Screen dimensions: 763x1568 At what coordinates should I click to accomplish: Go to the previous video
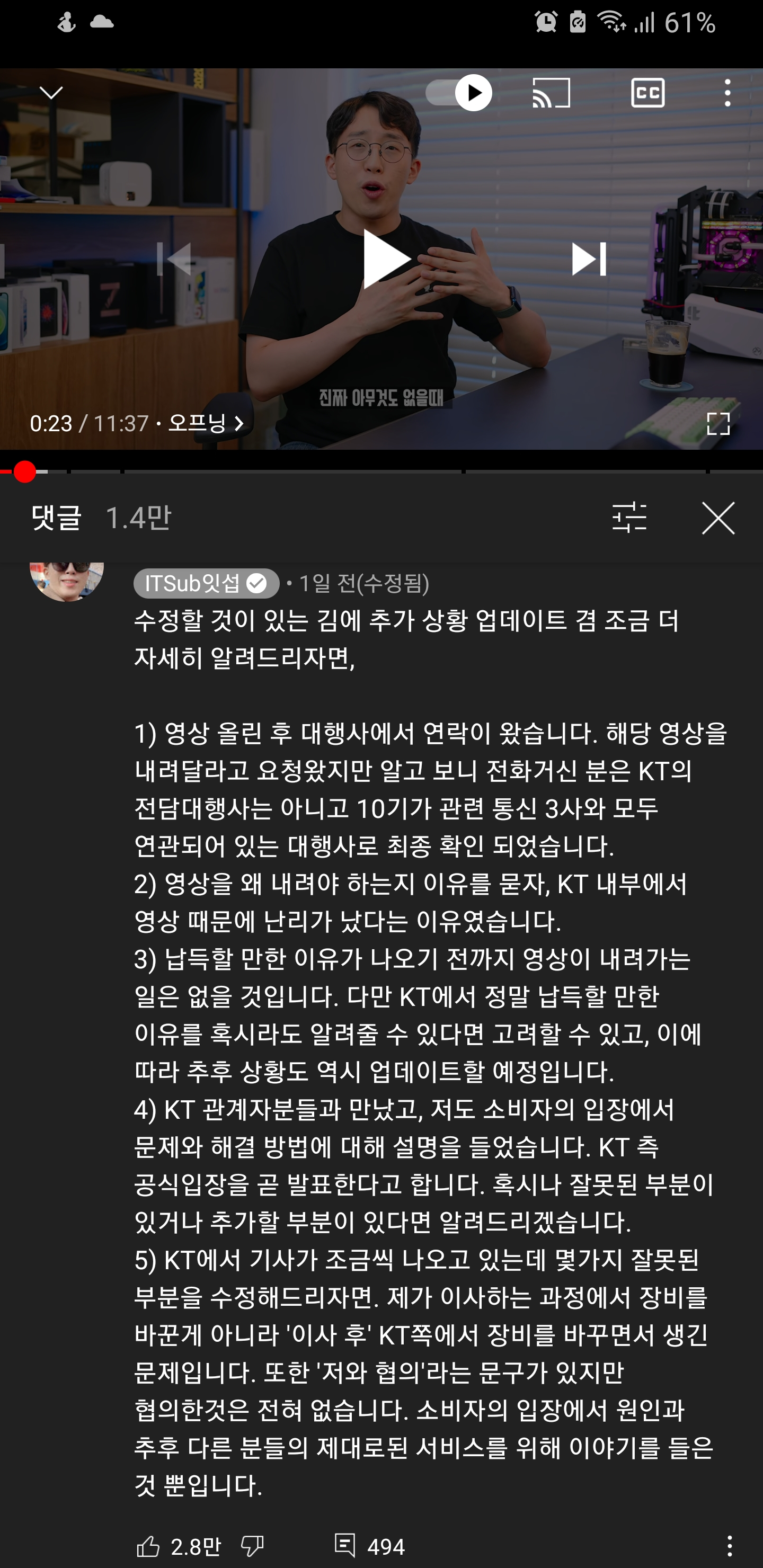174,259
